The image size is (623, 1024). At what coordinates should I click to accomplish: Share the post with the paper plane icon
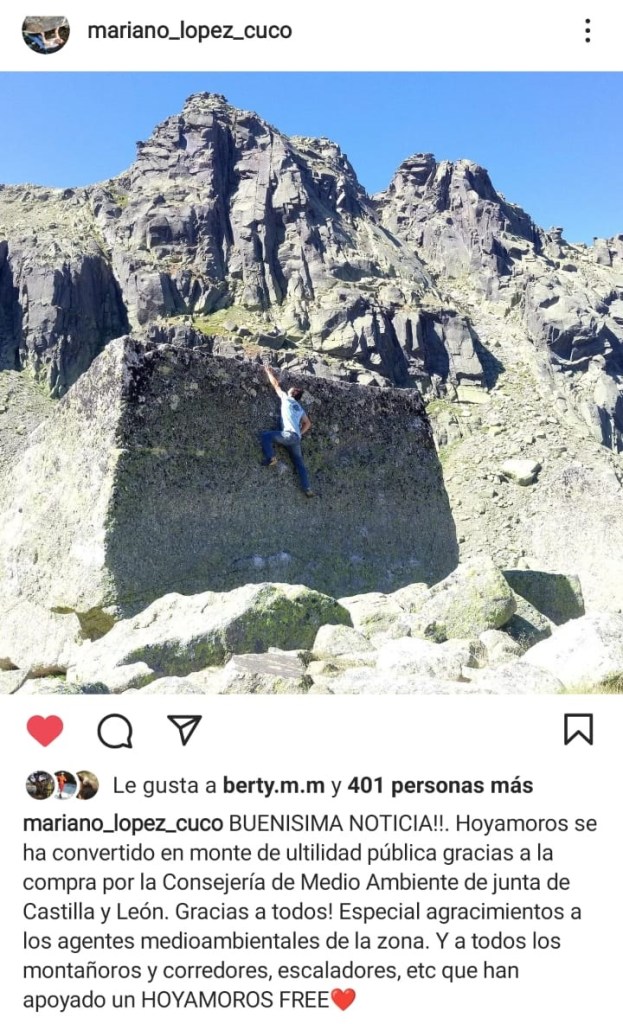pyautogui.click(x=184, y=730)
